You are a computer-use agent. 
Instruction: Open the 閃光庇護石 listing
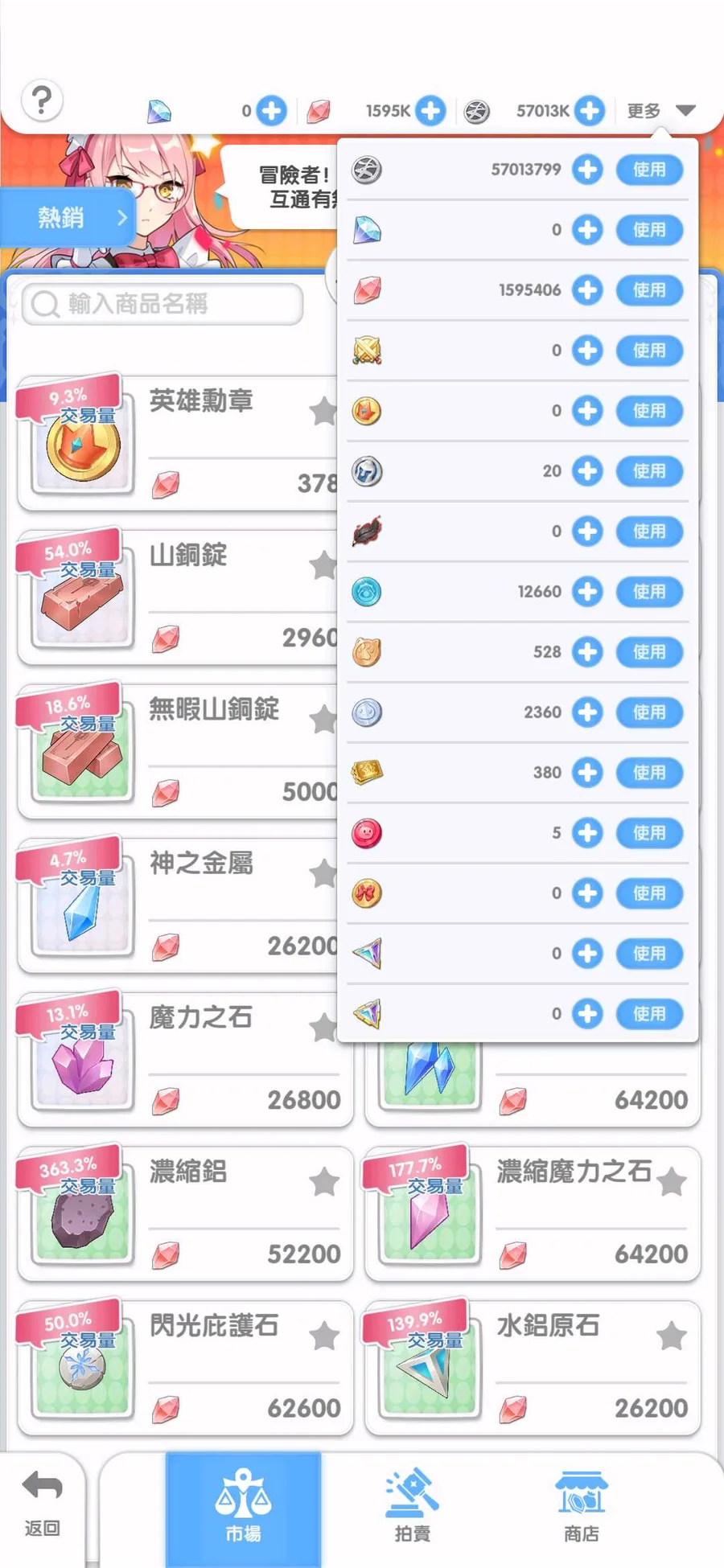click(x=185, y=1369)
